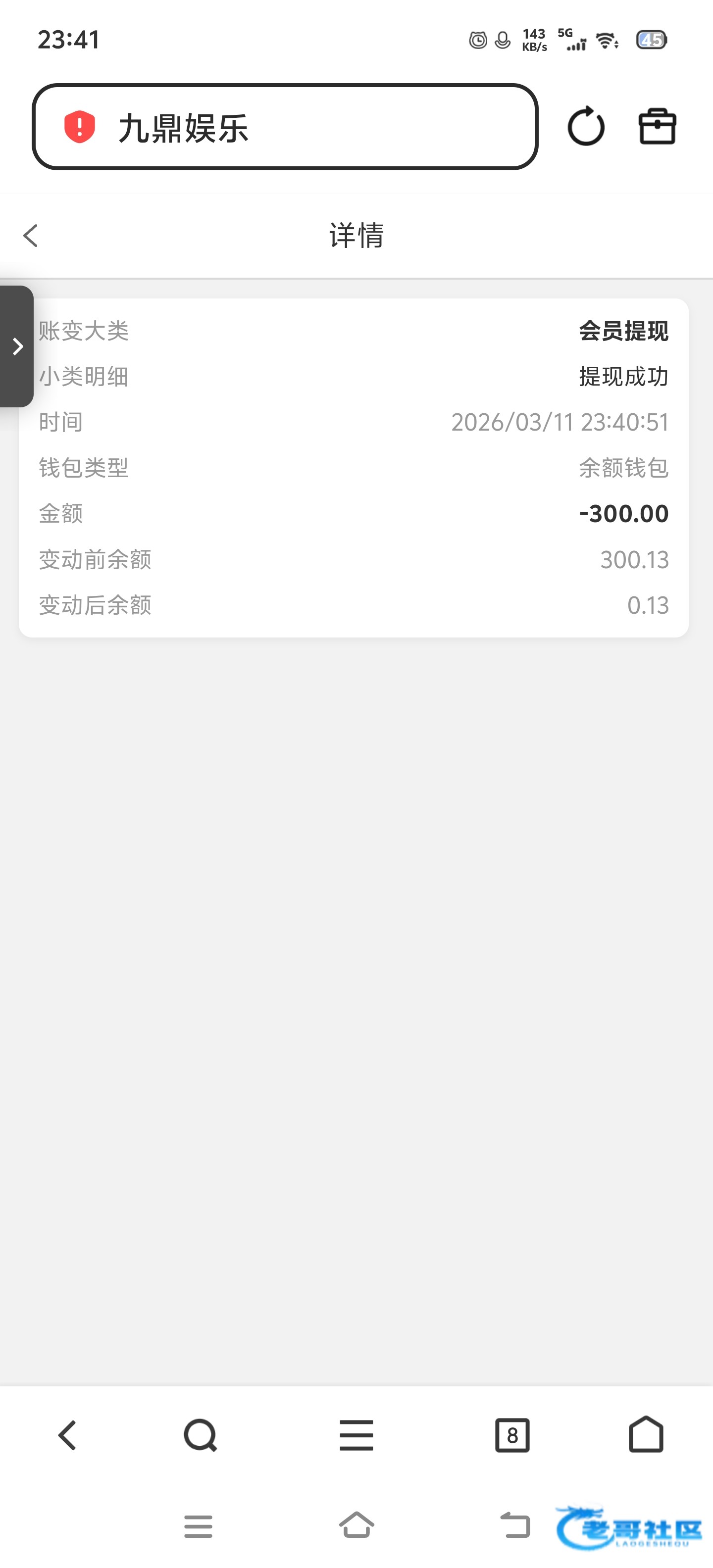713x1568 pixels.
Task: Expand the side panel arrow handle
Action: (17, 346)
